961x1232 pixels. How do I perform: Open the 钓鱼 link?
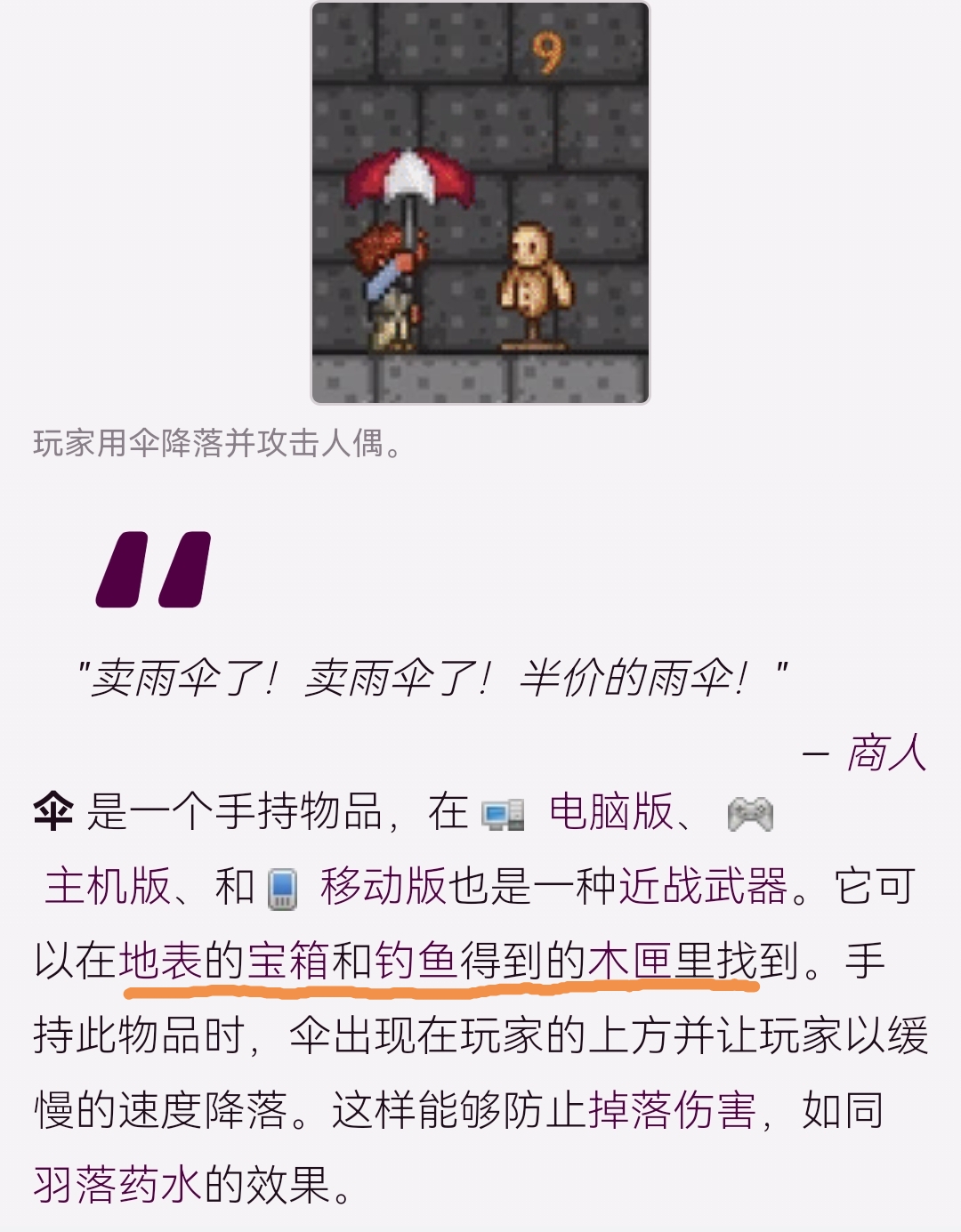[416, 961]
